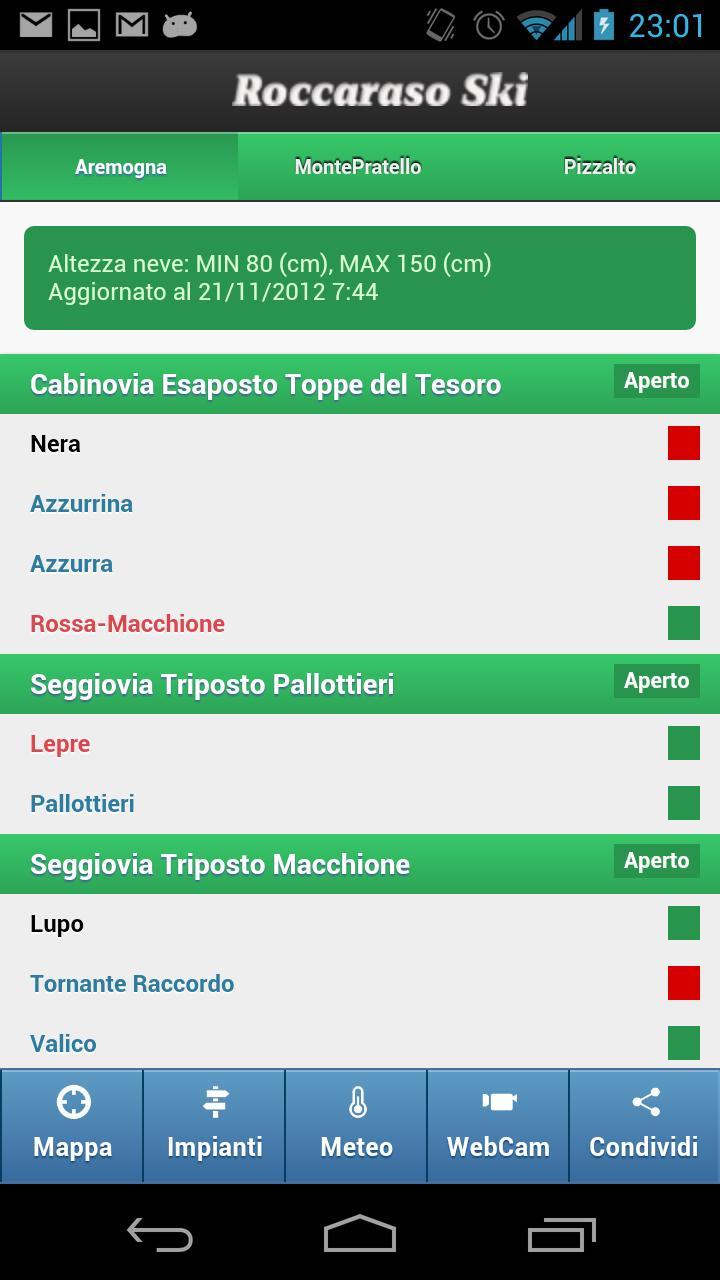Switch to the Pizzalto tab
Screen dimensions: 720x1280
[600, 166]
